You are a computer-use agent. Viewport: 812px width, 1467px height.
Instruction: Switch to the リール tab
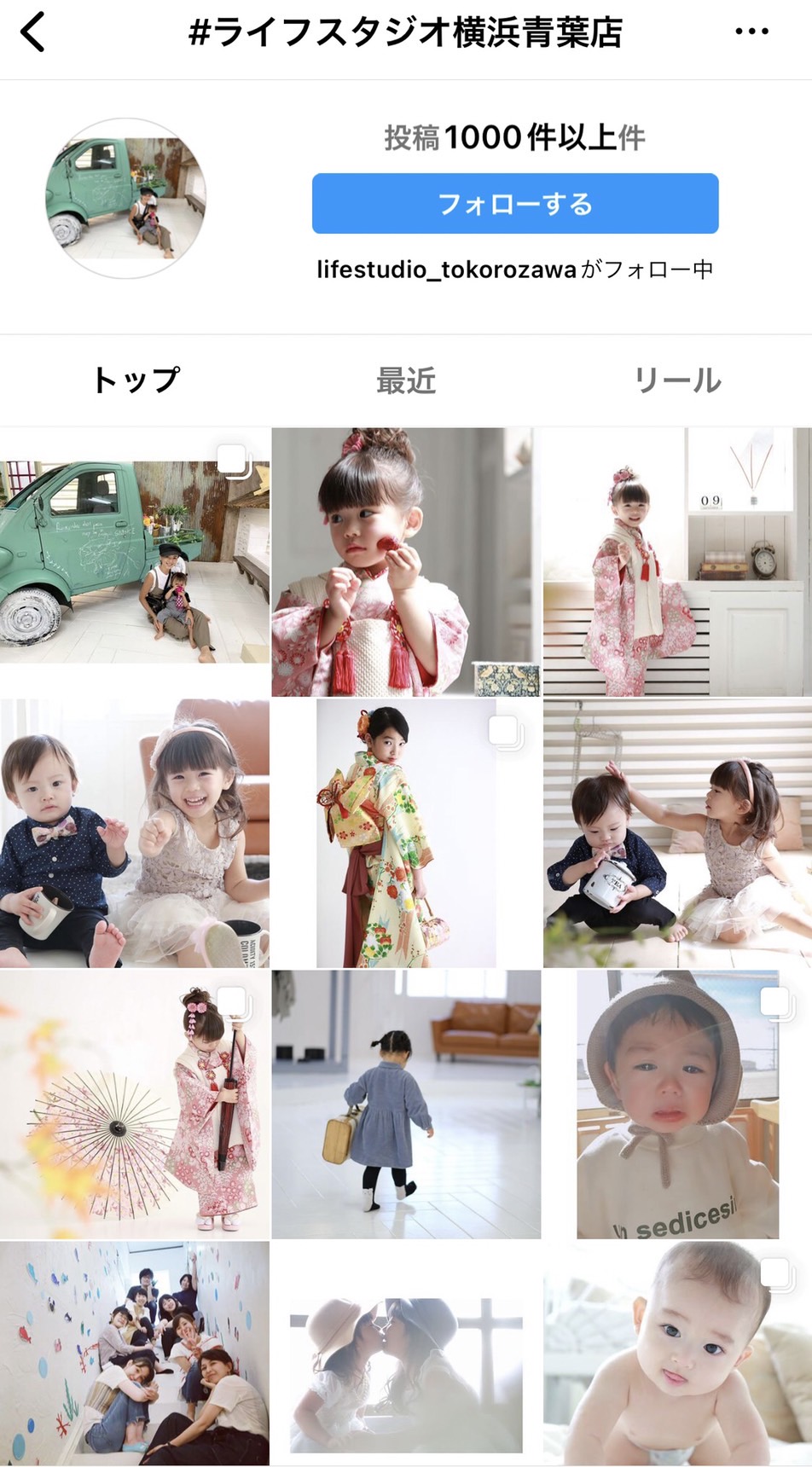point(677,380)
